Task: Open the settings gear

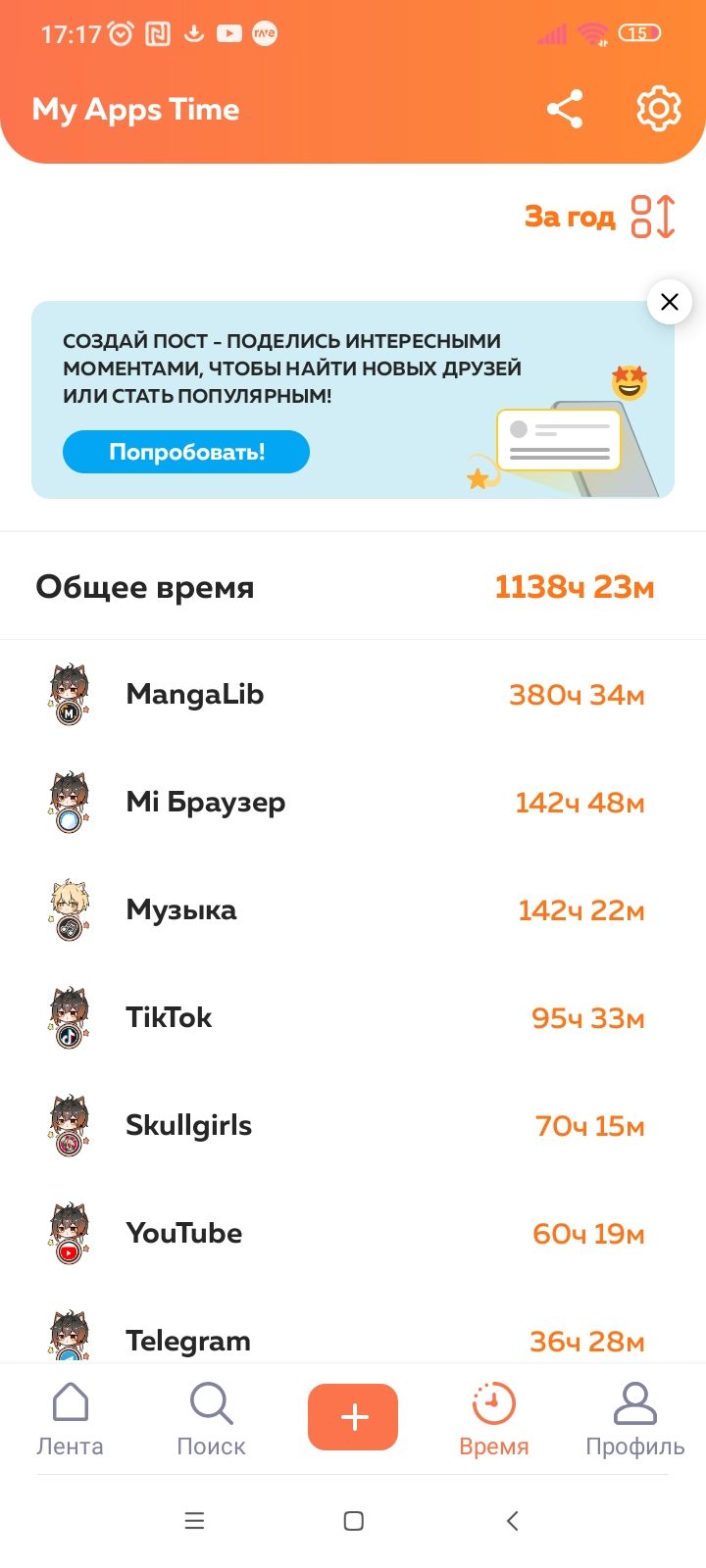Action: click(x=658, y=109)
